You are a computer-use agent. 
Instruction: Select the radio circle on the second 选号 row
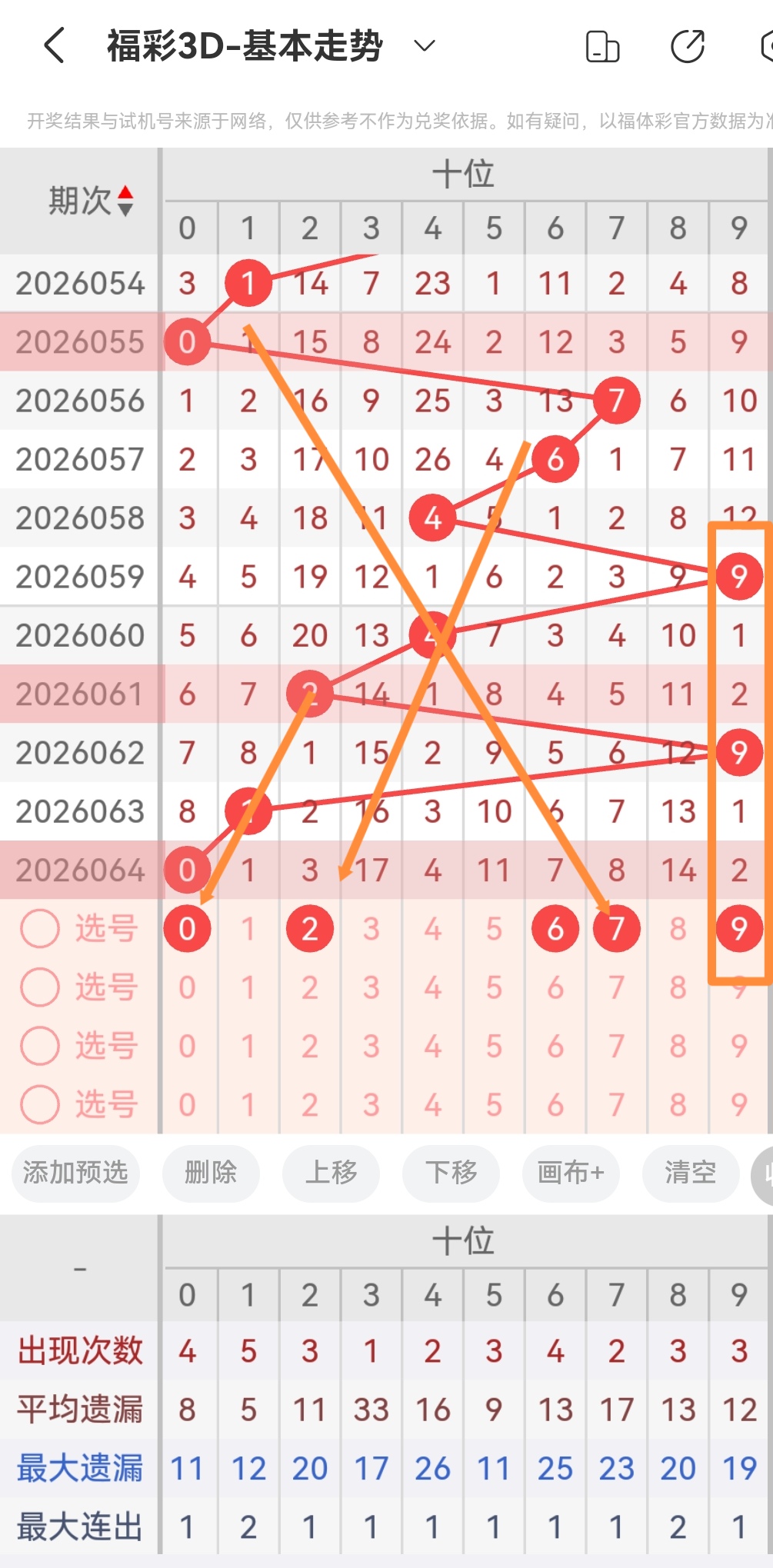[39, 987]
